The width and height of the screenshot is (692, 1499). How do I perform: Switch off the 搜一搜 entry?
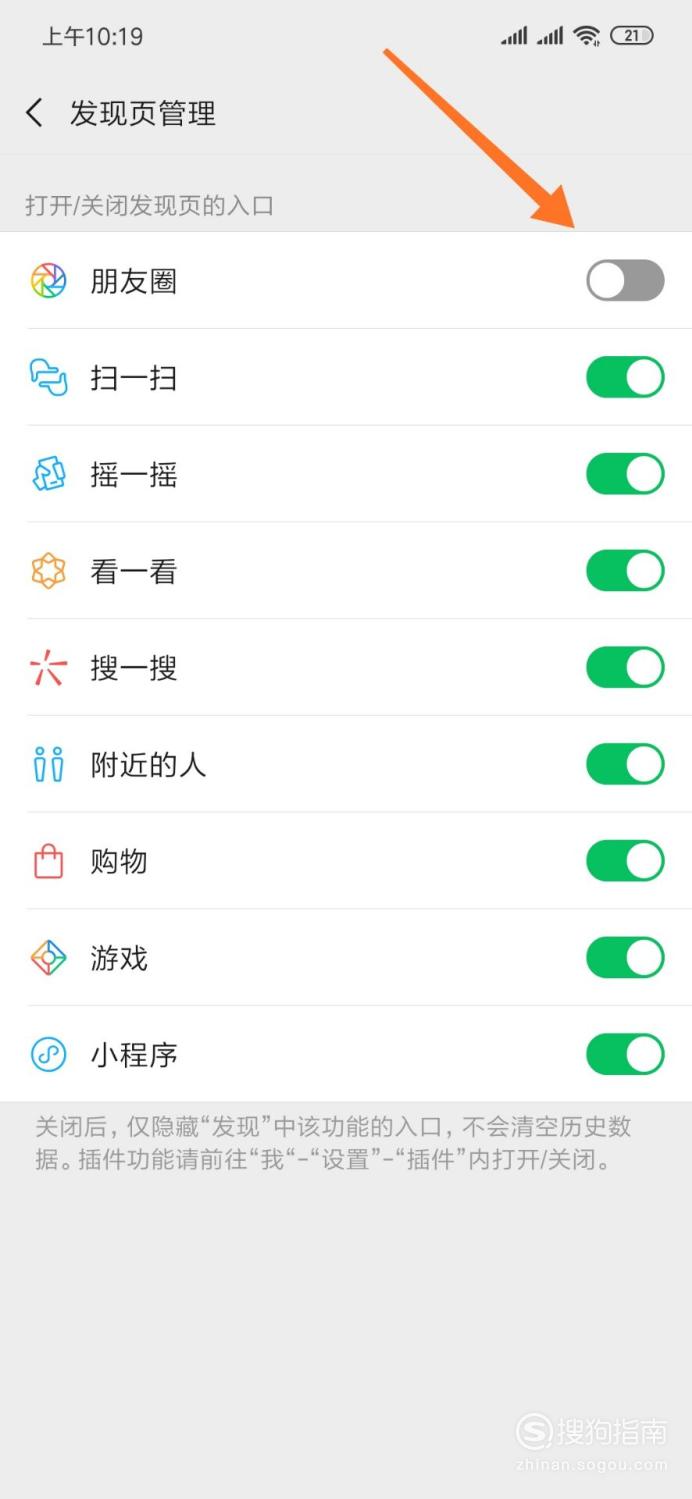point(625,668)
